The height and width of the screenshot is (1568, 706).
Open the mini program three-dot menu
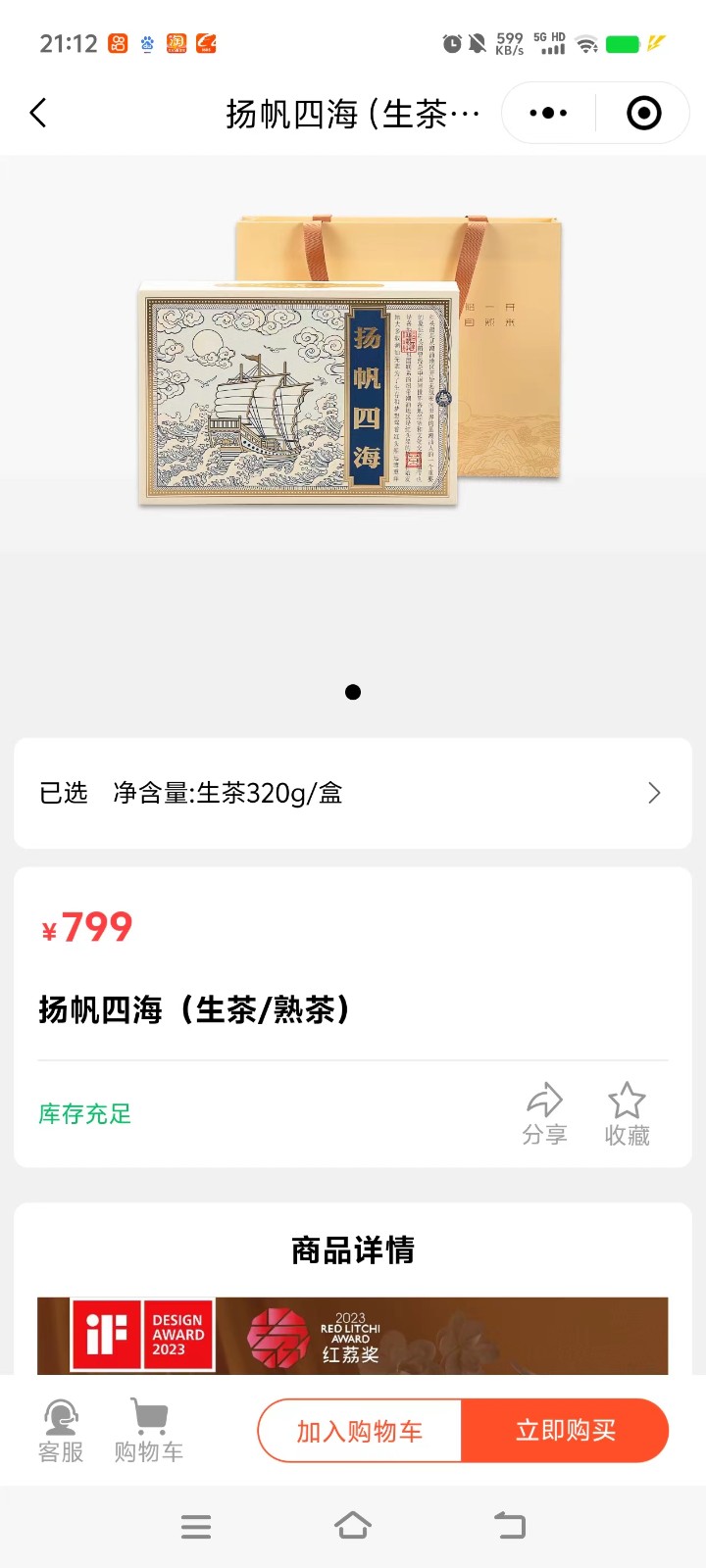click(x=548, y=114)
